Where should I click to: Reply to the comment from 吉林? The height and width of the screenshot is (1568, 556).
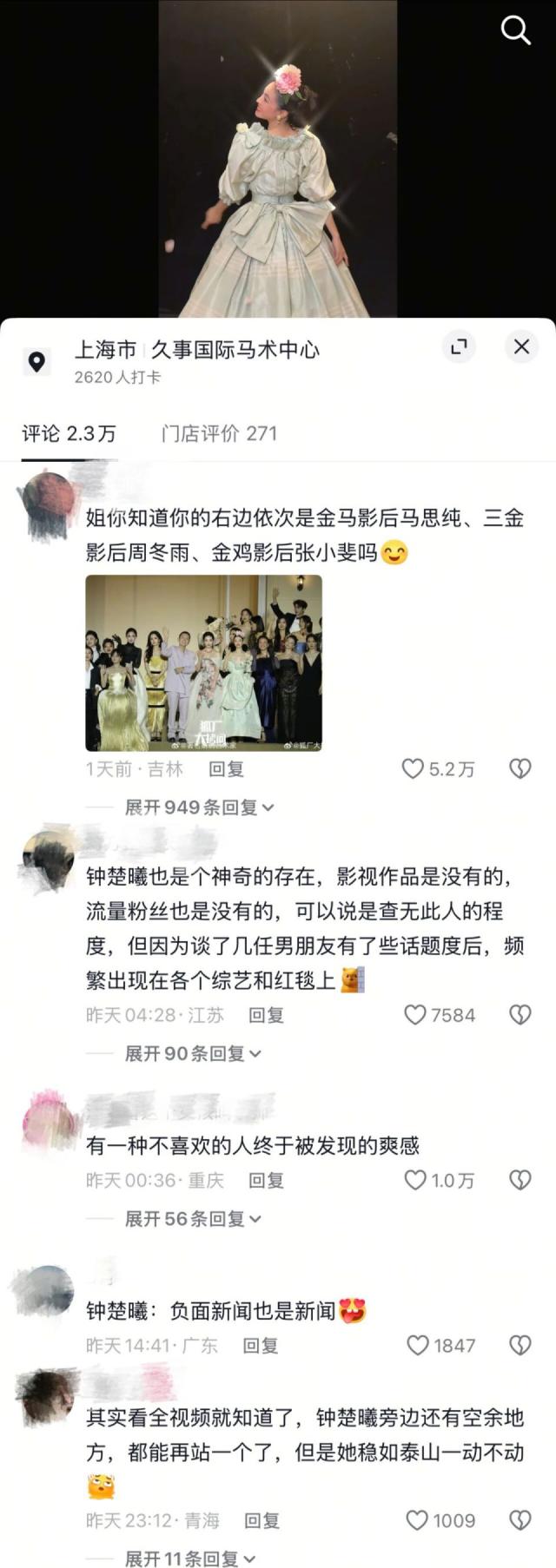coord(226,768)
